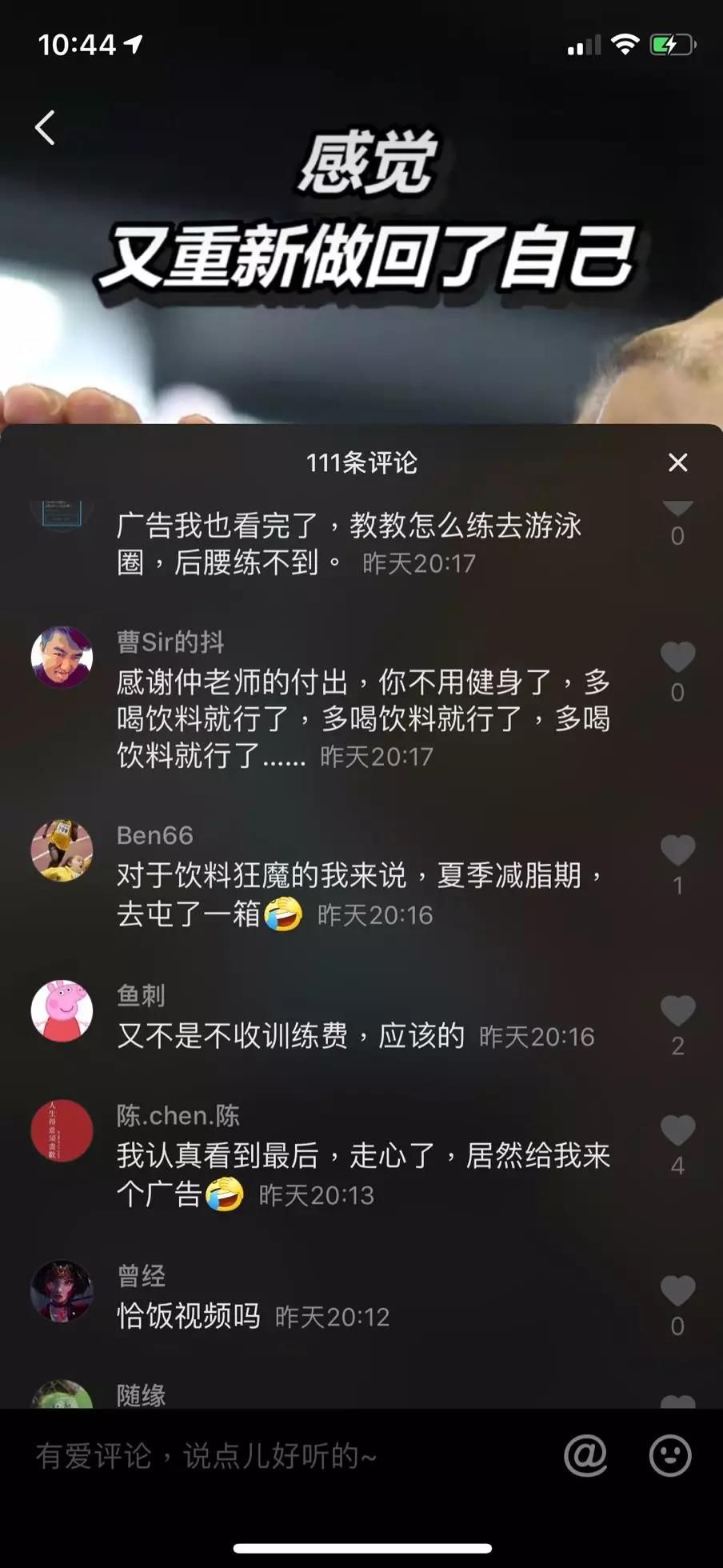The width and height of the screenshot is (723, 1568).
Task: Reply to 恰饭视频吗 comment
Action: pos(189,1316)
